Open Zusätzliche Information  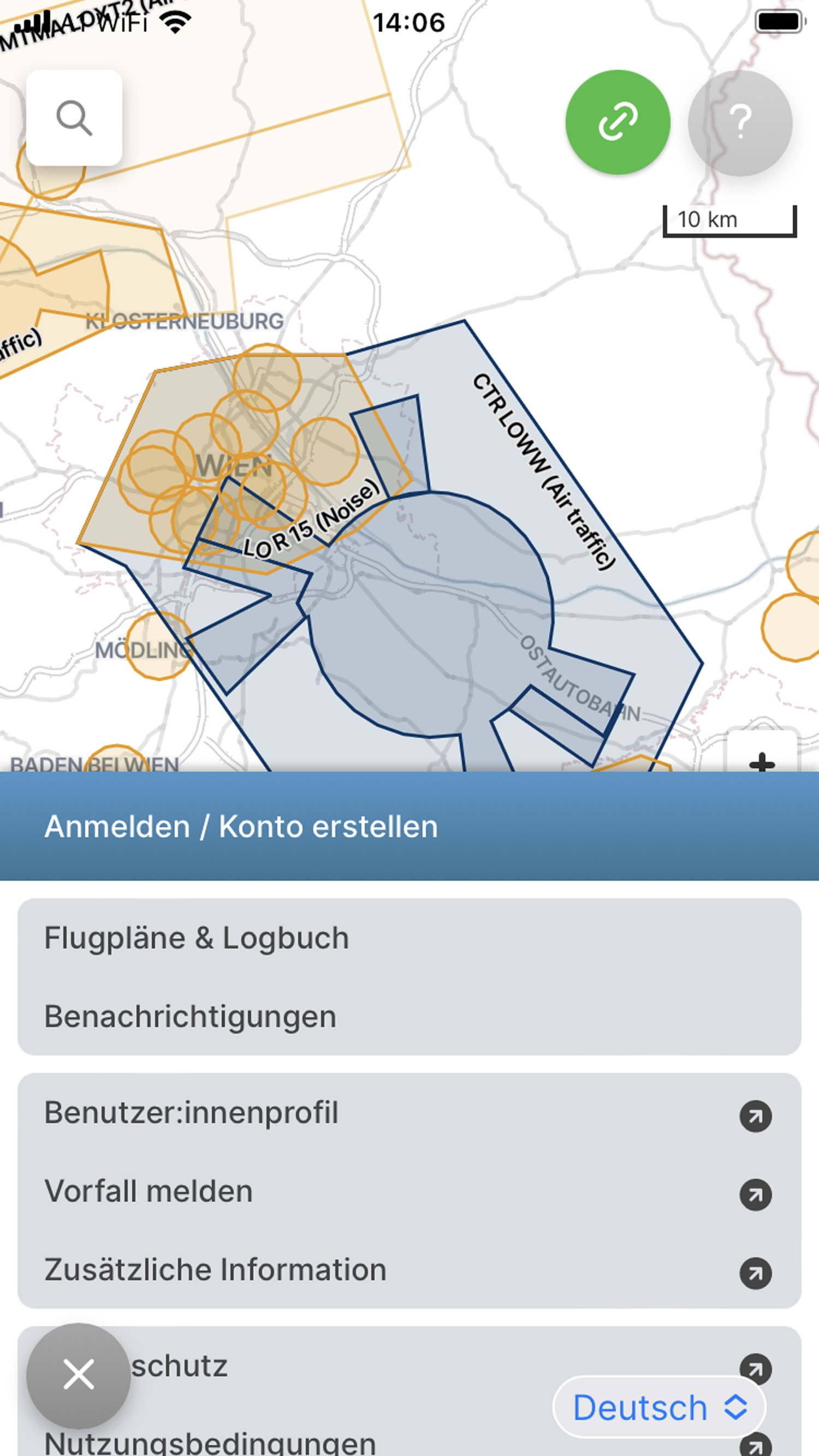point(215,1269)
